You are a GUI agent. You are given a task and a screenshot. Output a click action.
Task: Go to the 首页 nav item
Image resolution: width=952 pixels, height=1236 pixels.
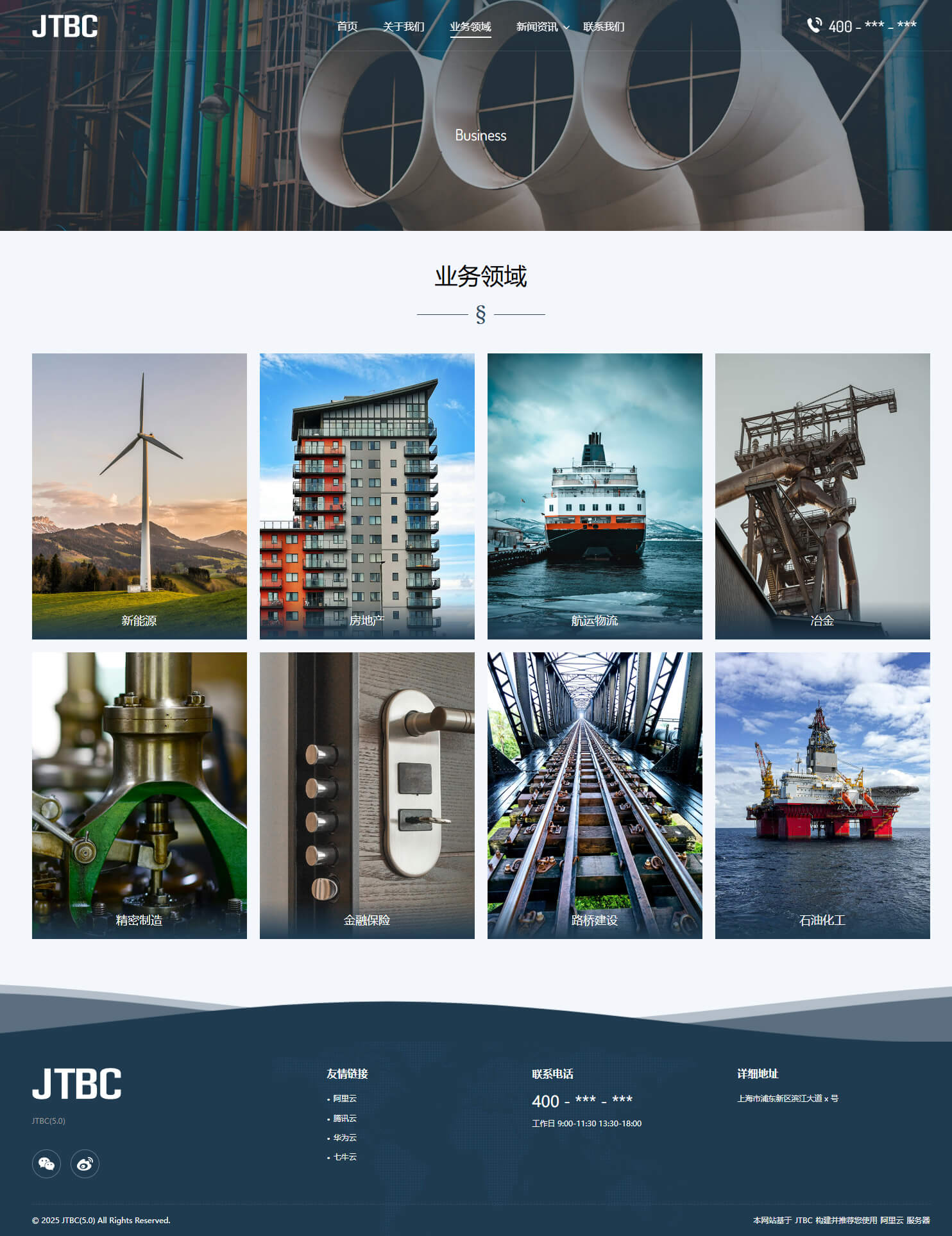[x=347, y=26]
